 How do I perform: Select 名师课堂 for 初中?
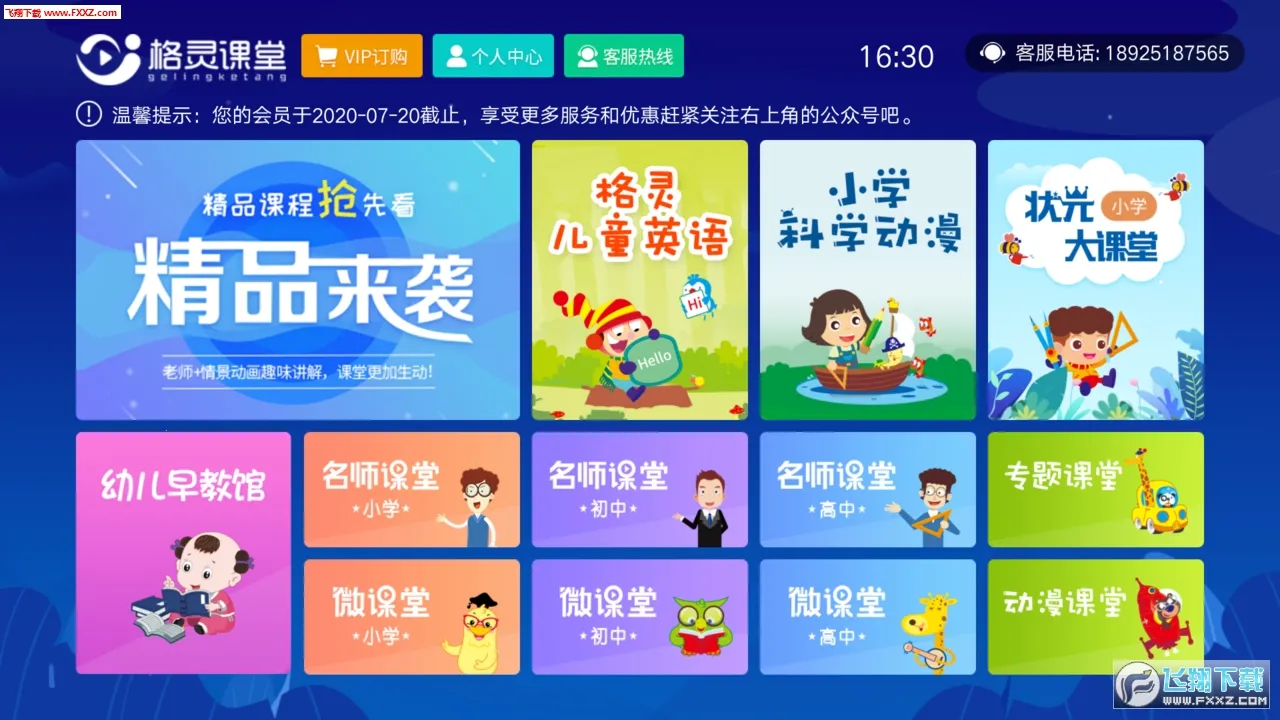[639, 490]
